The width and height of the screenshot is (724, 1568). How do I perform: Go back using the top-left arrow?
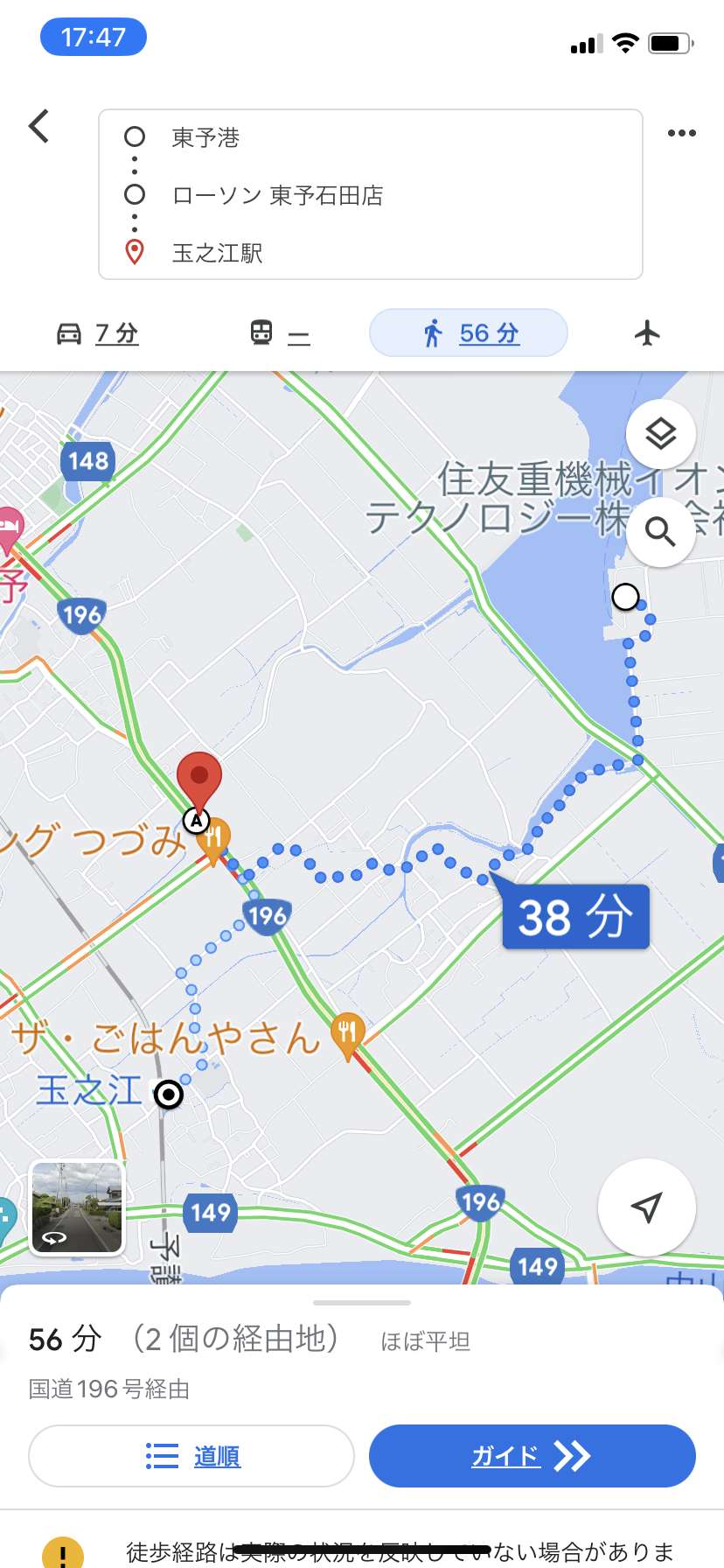39,126
